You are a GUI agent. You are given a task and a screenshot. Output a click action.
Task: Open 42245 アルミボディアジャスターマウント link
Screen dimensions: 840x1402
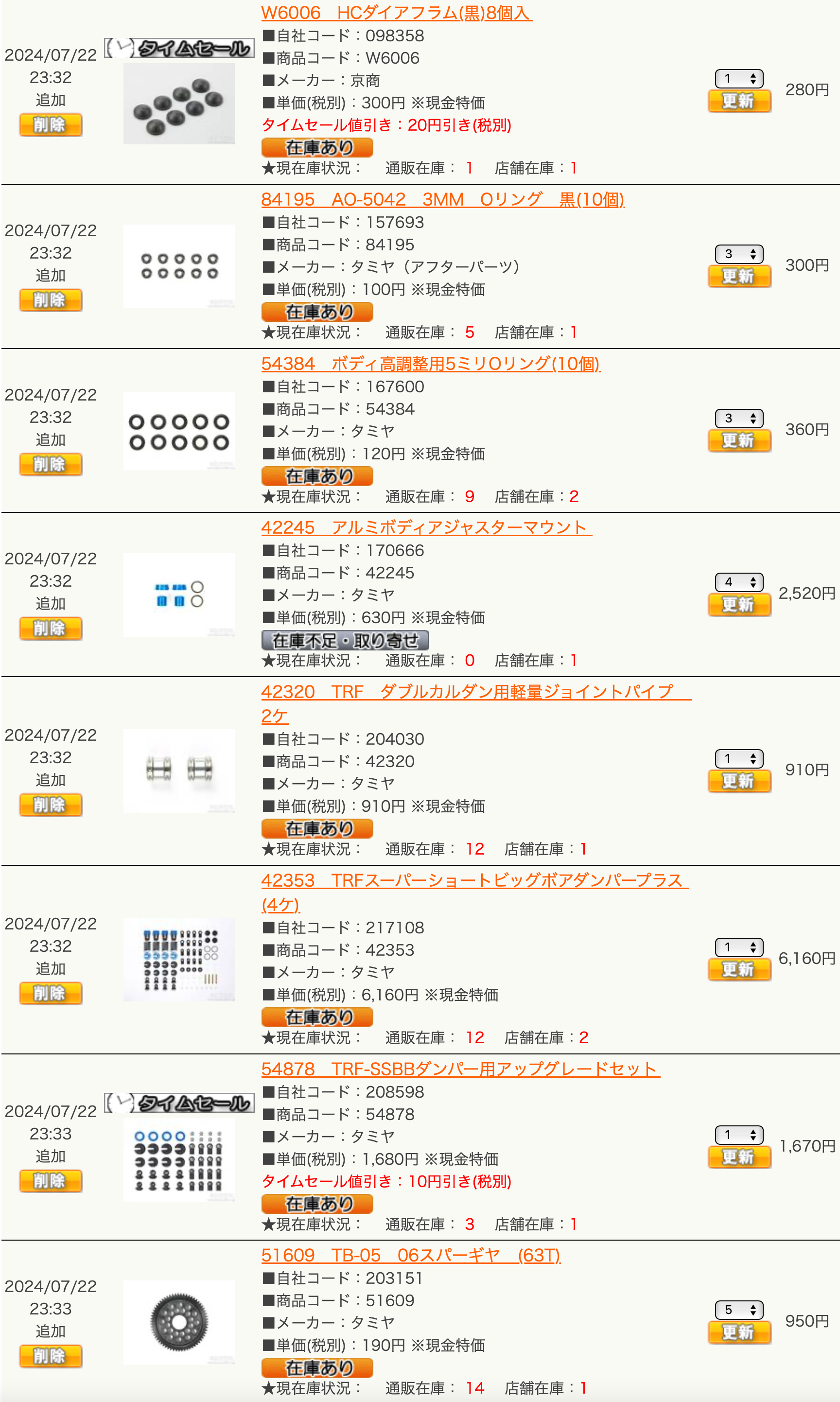click(x=426, y=527)
